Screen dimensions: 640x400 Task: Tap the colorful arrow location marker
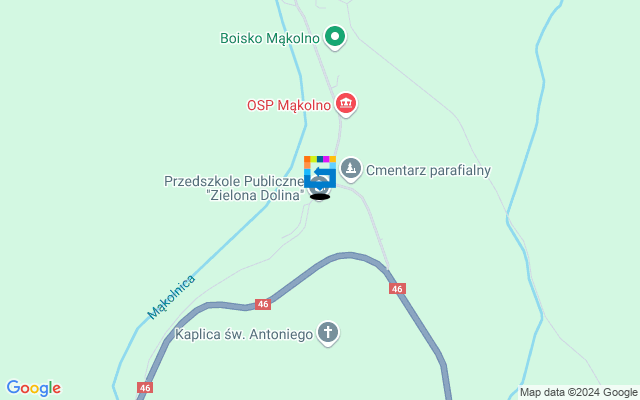(x=319, y=169)
